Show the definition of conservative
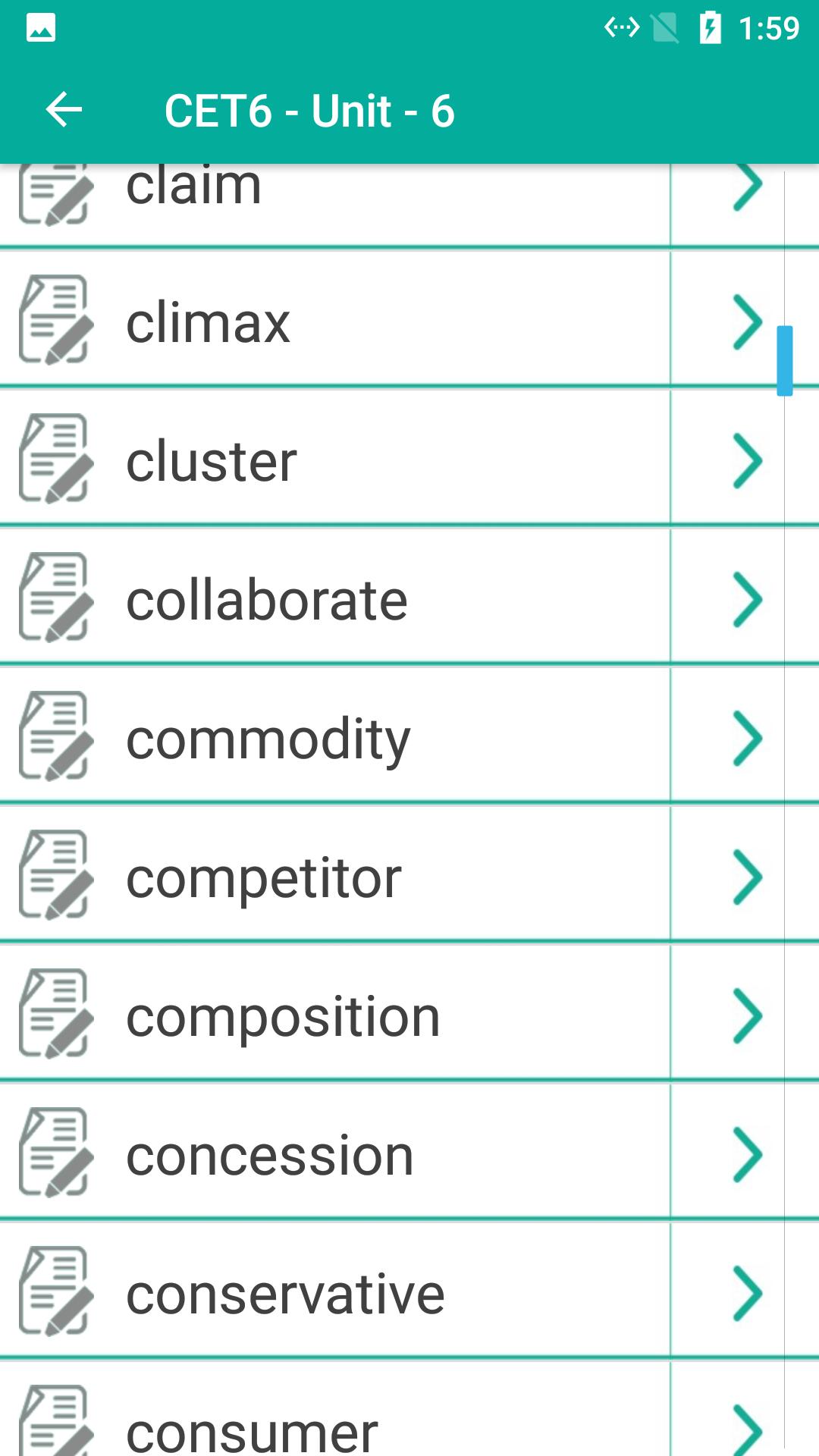The width and height of the screenshot is (819, 1456). [x=334, y=1294]
